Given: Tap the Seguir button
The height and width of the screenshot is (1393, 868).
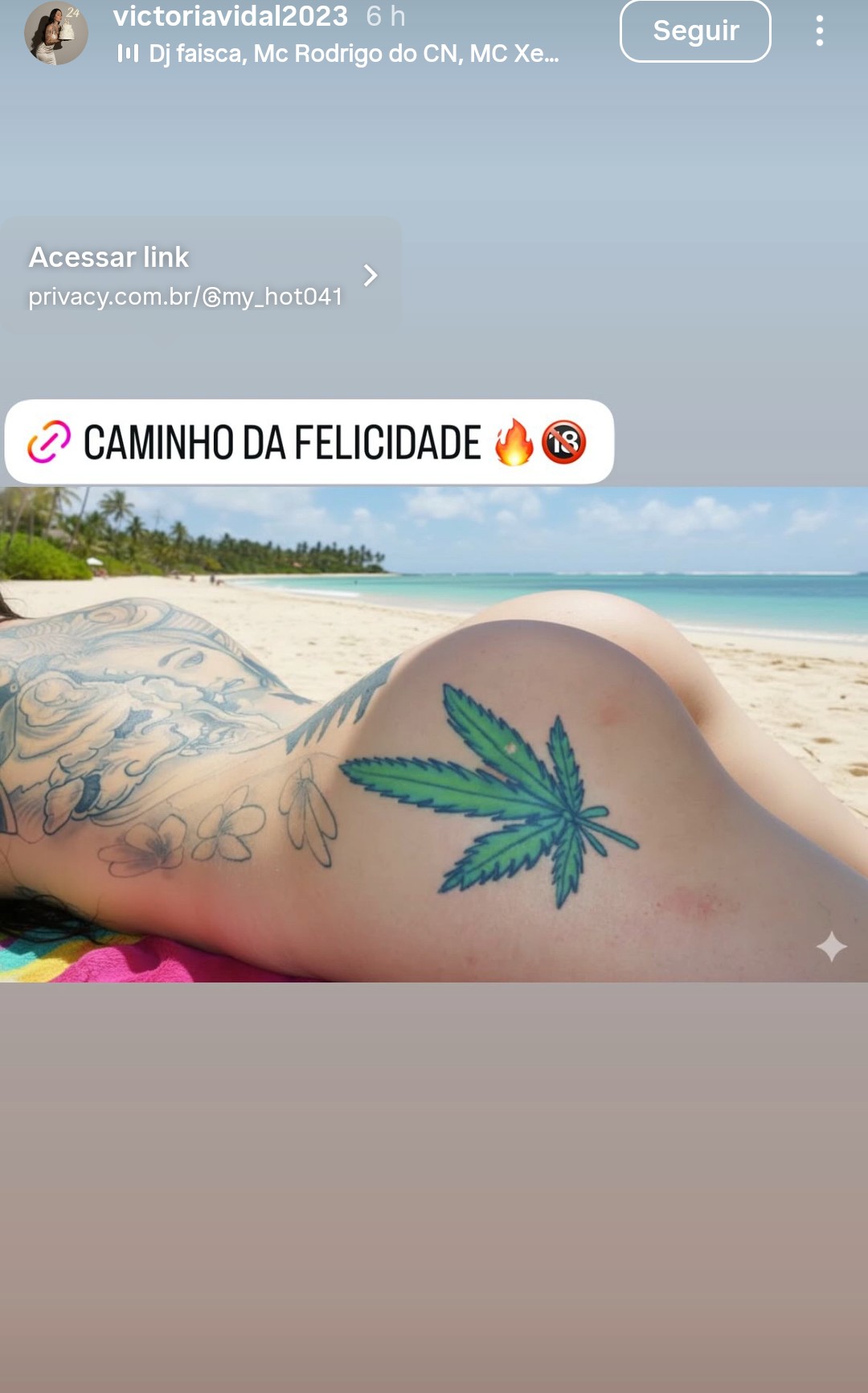Looking at the screenshot, I should click(695, 31).
